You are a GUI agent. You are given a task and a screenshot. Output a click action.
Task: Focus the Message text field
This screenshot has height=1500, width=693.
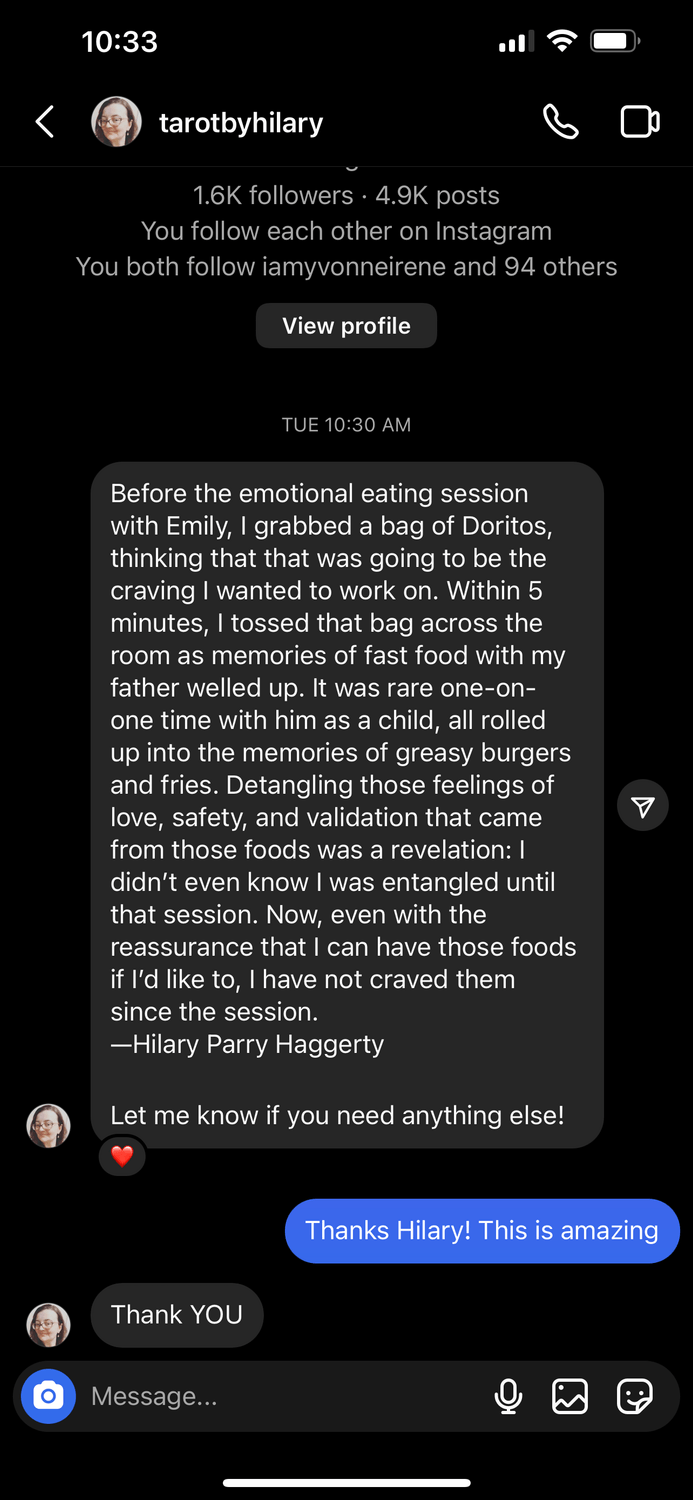(x=280, y=1396)
